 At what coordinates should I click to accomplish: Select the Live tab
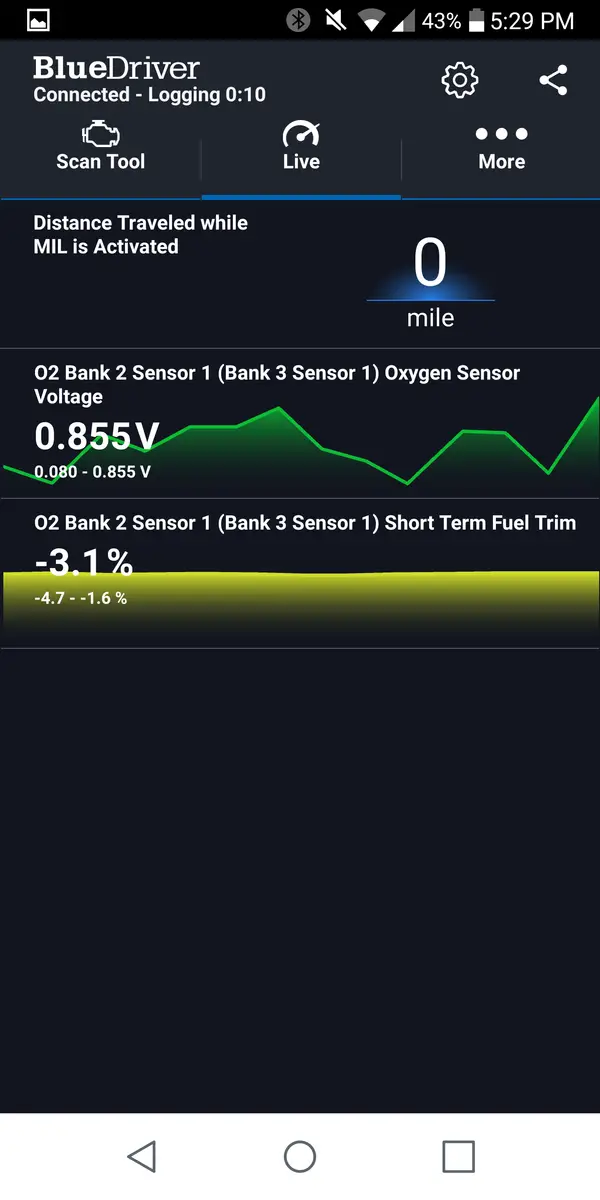coord(301,147)
